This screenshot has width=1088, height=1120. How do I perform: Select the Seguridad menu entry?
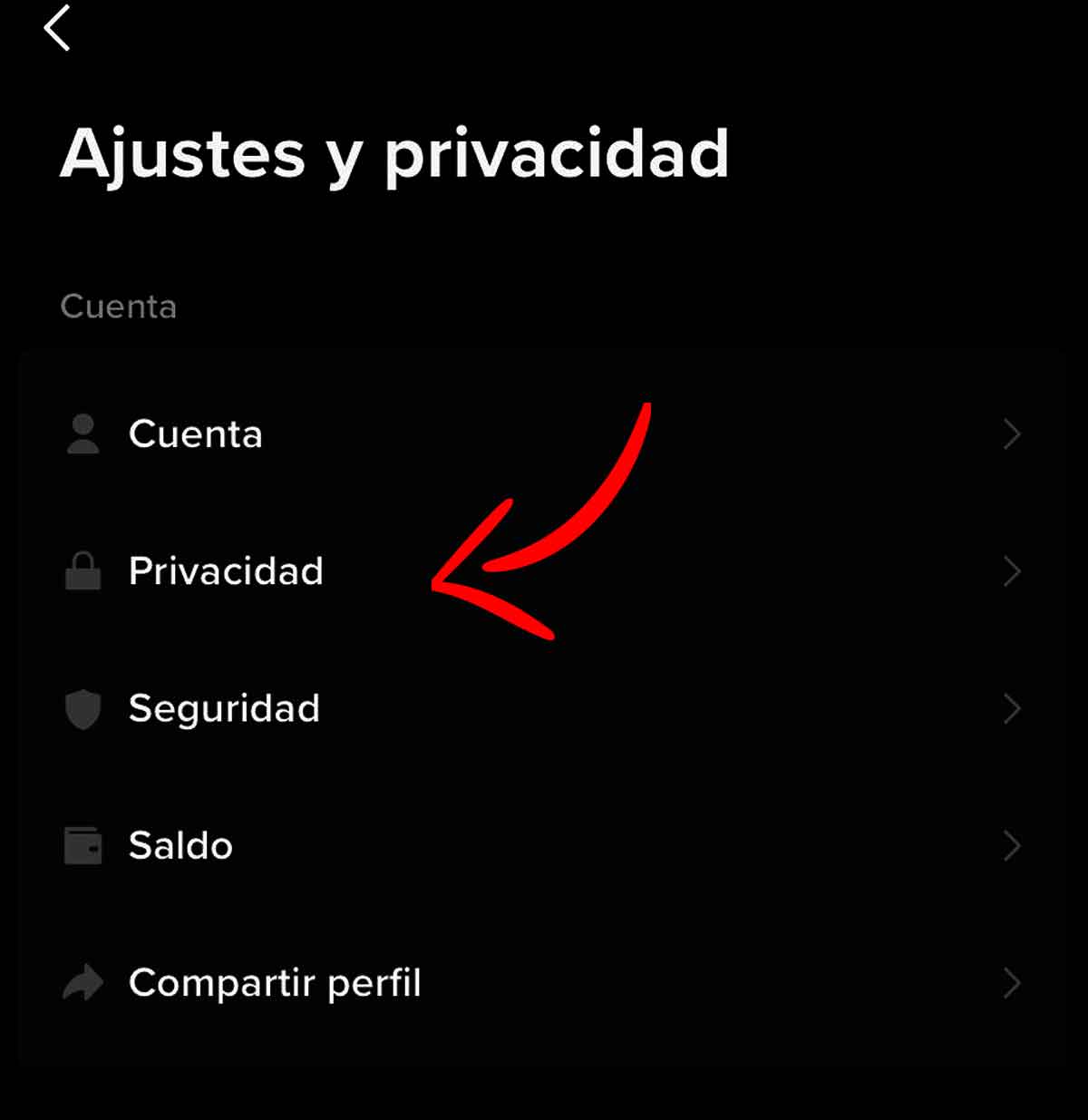pos(225,709)
